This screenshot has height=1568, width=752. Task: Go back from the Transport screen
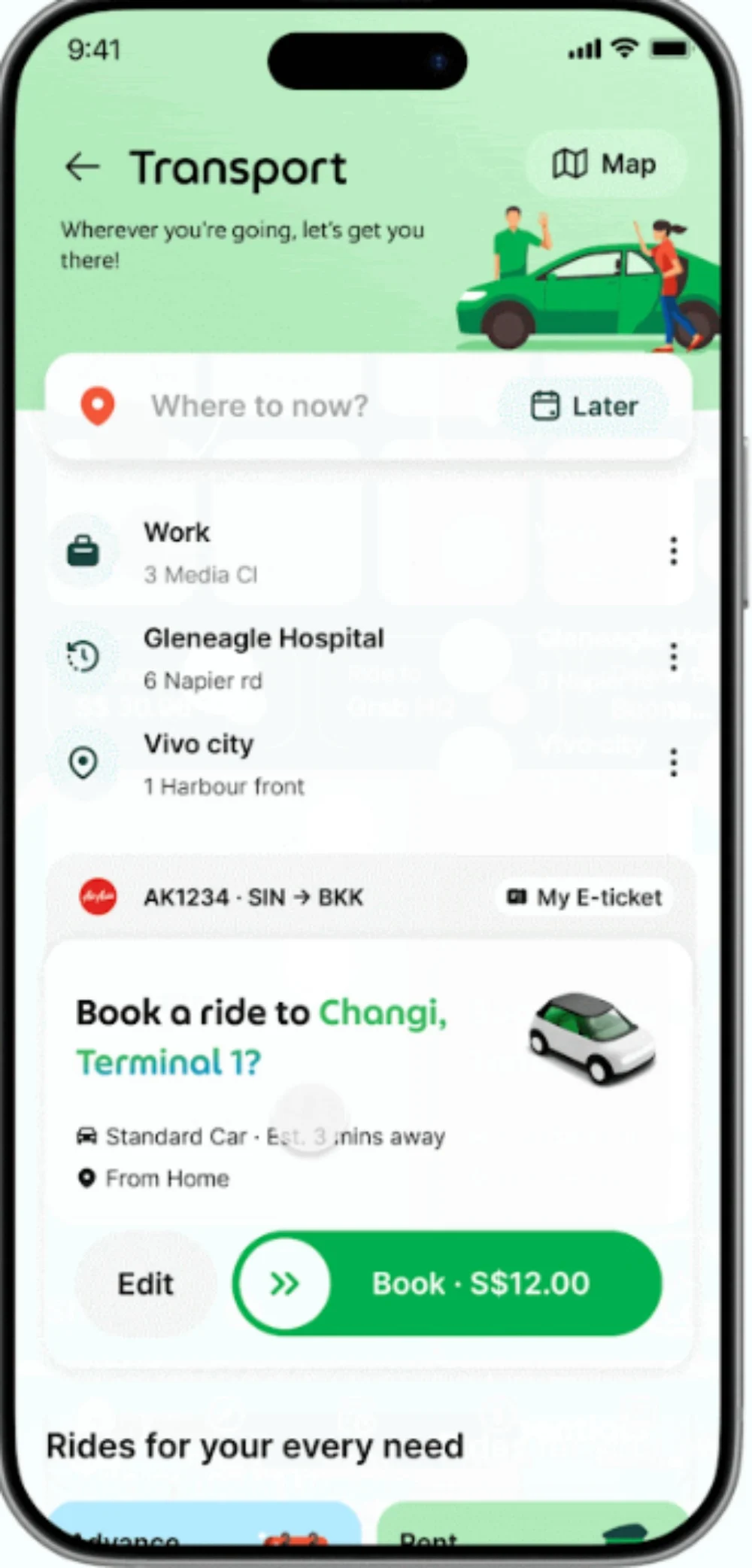pos(83,166)
